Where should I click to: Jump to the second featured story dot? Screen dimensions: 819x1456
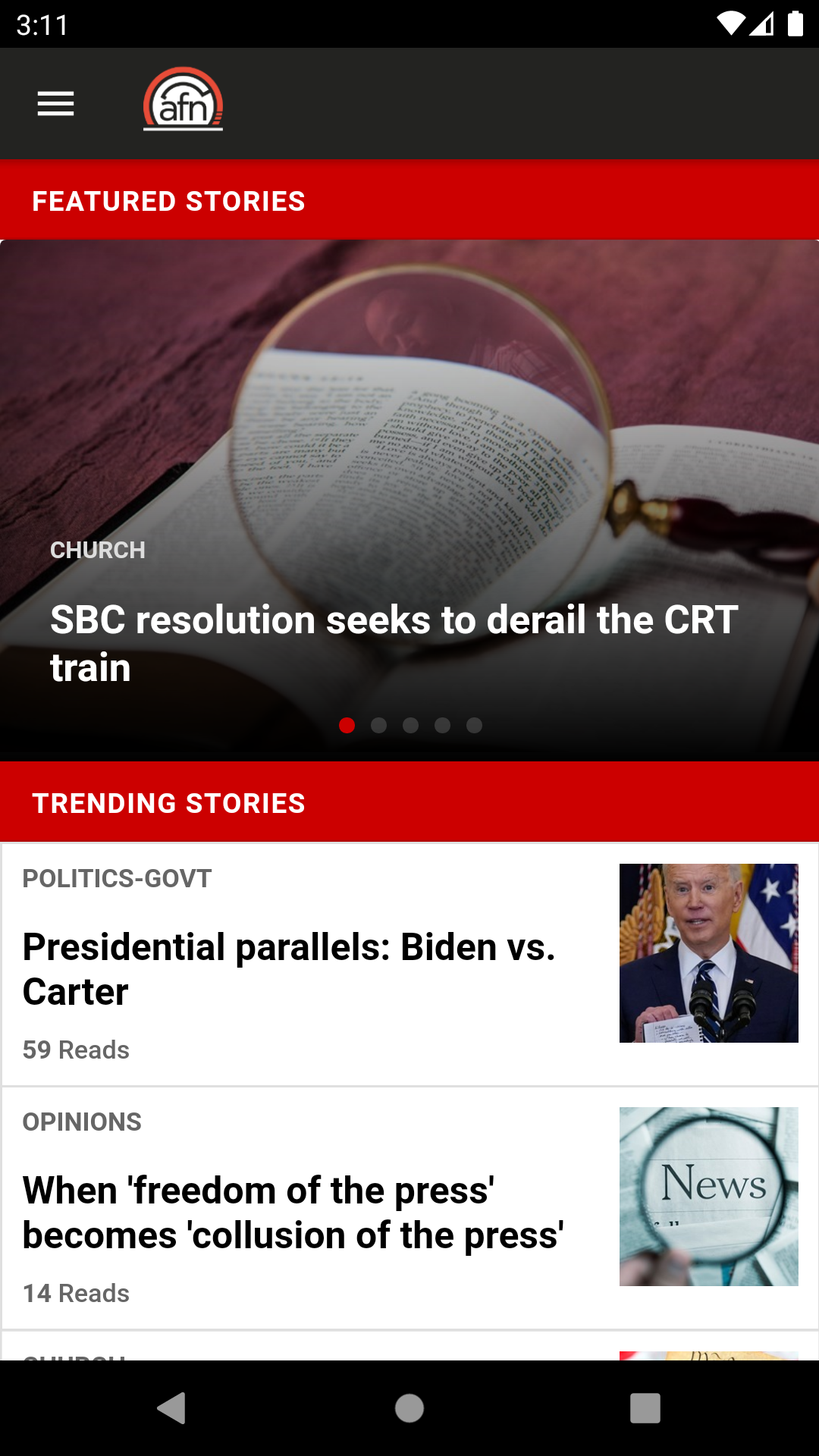tap(379, 726)
